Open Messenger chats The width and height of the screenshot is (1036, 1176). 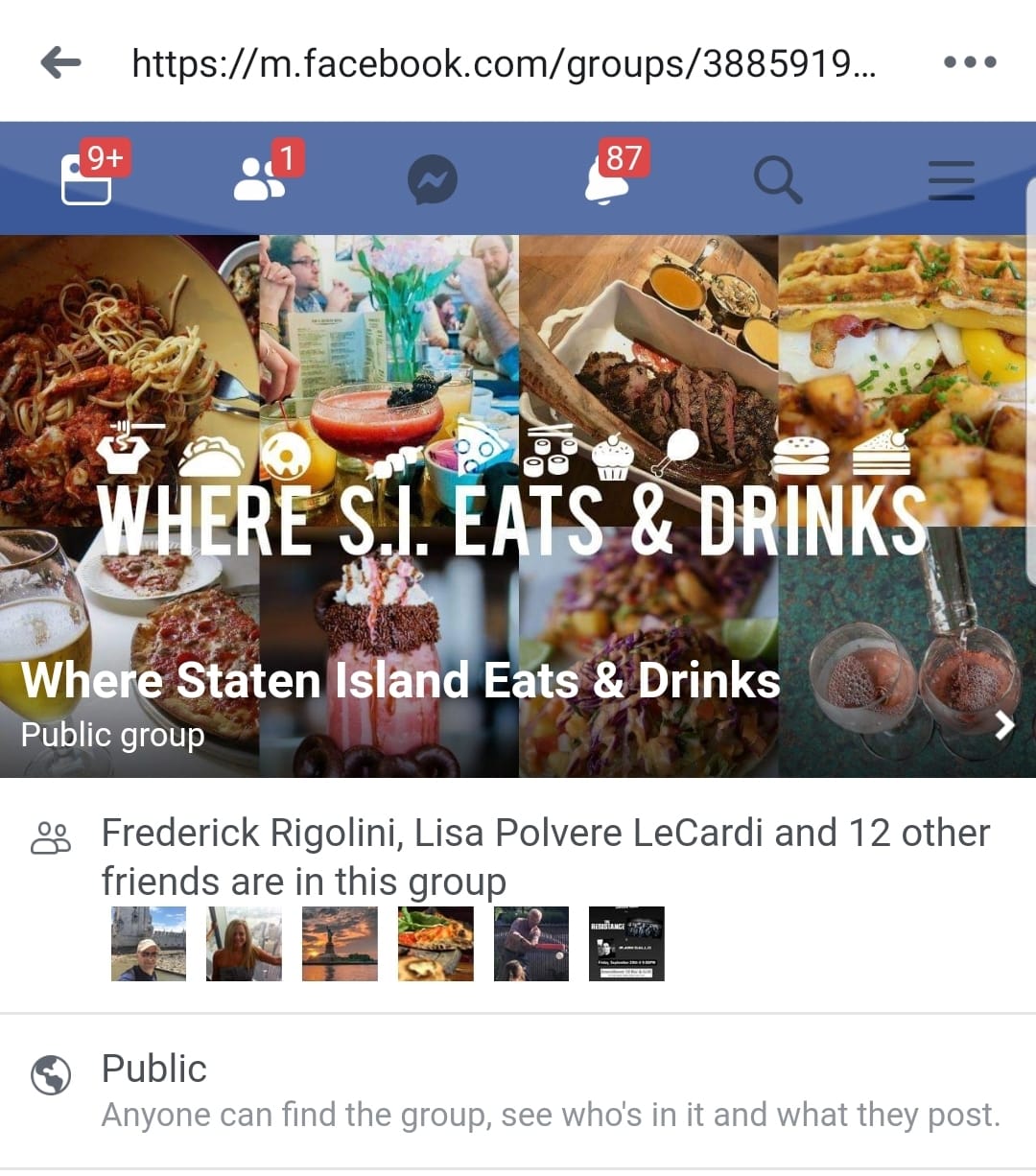[x=432, y=180]
